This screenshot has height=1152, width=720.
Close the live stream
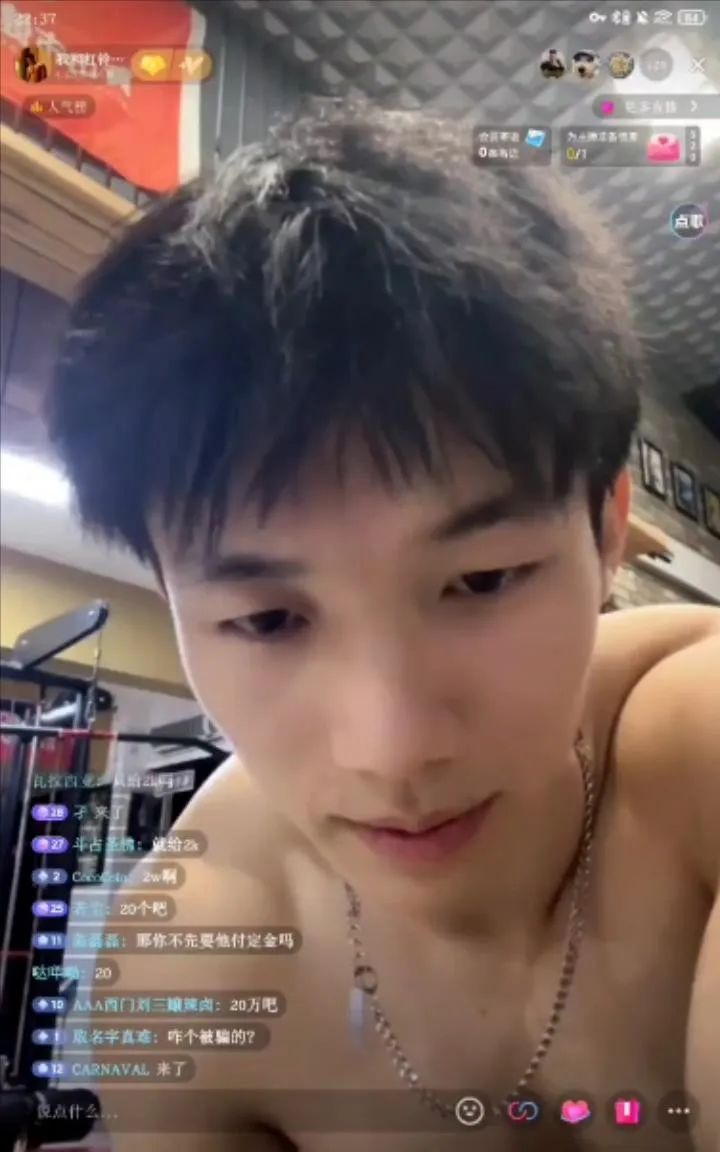tap(696, 65)
